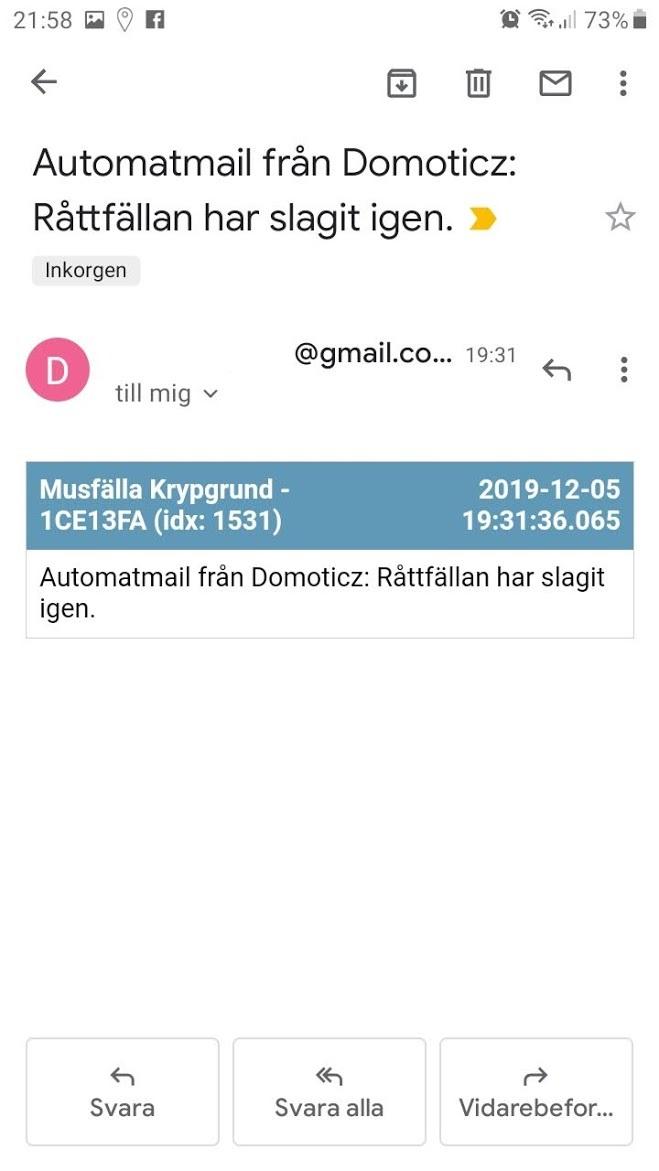Delete this email with the trash icon
The image size is (659, 1171).
[479, 83]
